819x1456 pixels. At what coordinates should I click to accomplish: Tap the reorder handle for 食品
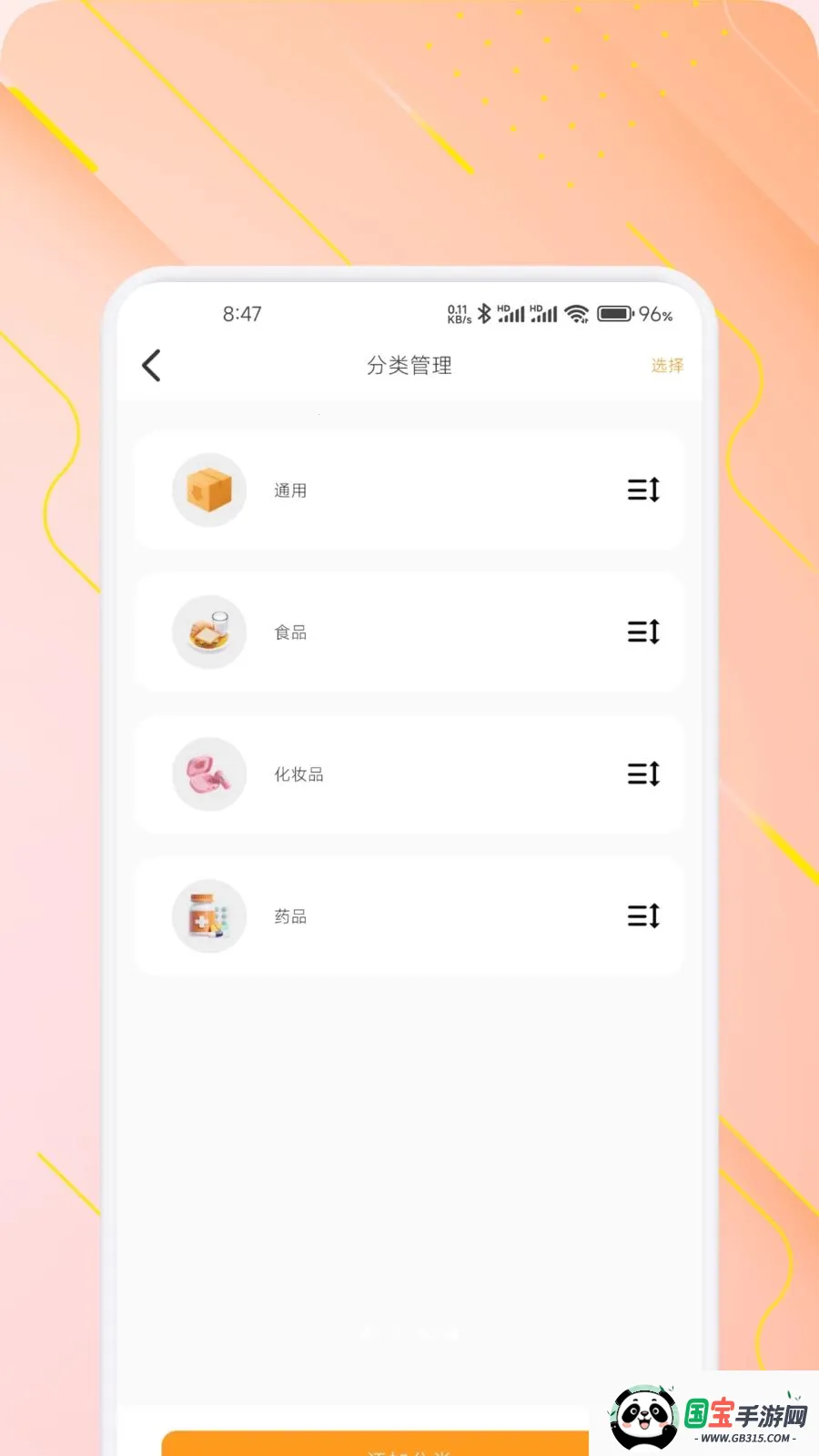[643, 632]
